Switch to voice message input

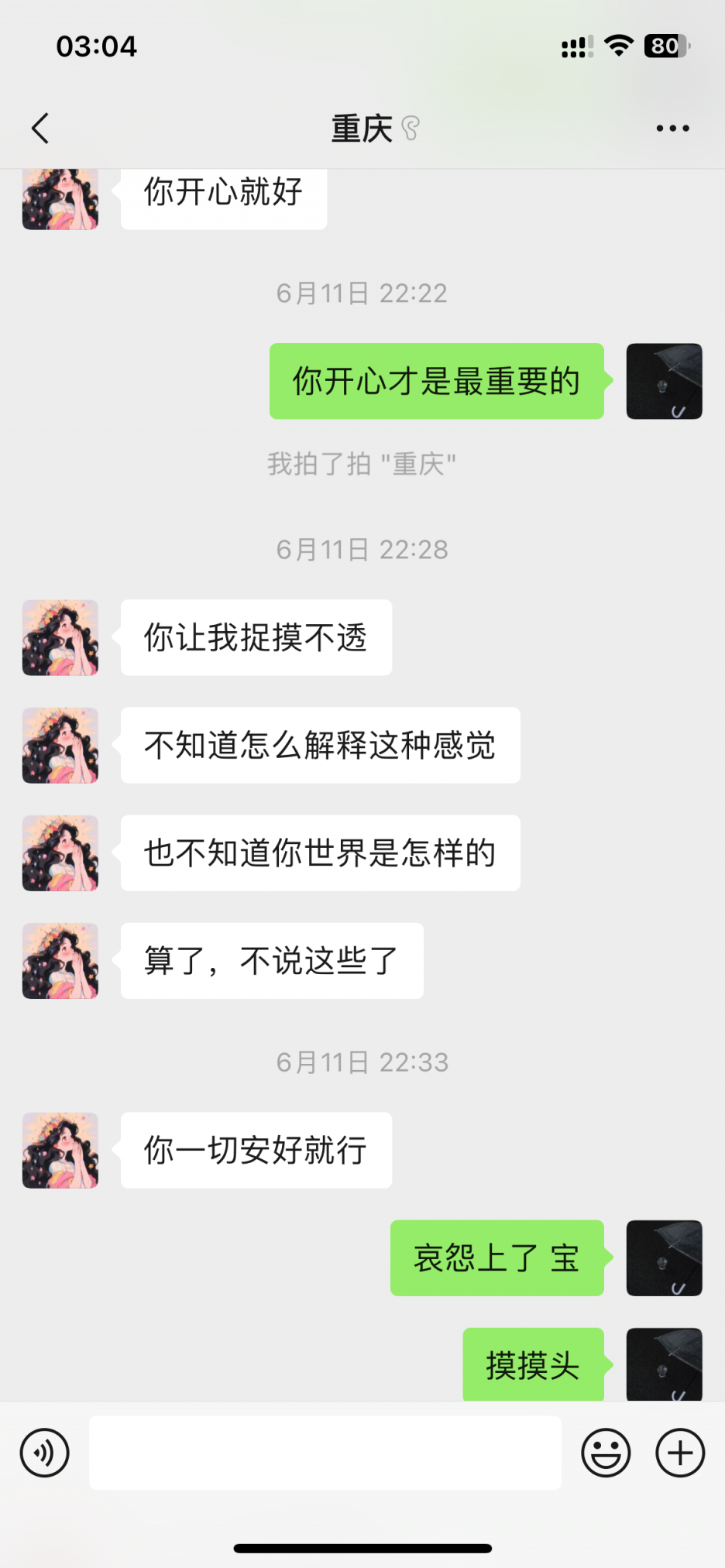pyautogui.click(x=45, y=1453)
